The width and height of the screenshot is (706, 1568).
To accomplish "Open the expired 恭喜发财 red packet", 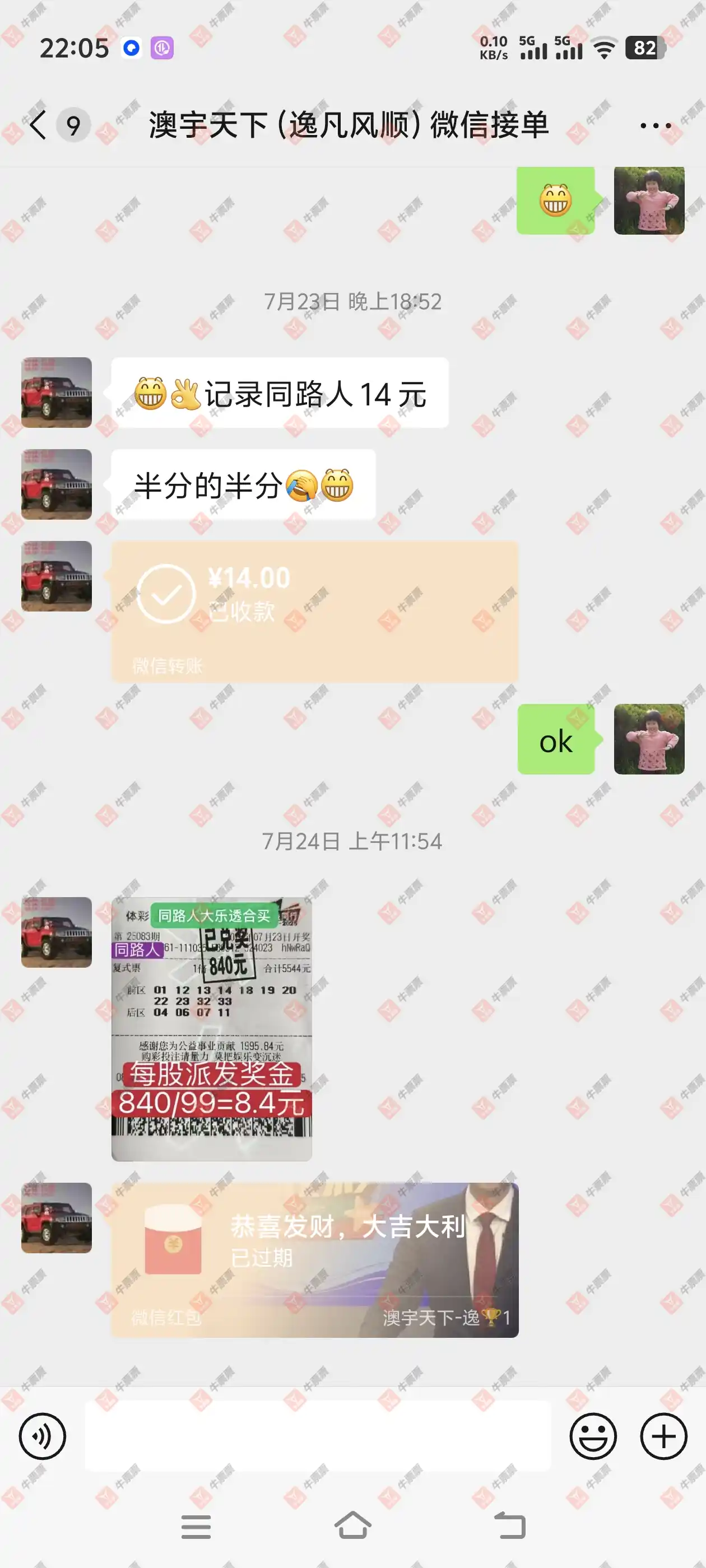I will [x=314, y=1259].
